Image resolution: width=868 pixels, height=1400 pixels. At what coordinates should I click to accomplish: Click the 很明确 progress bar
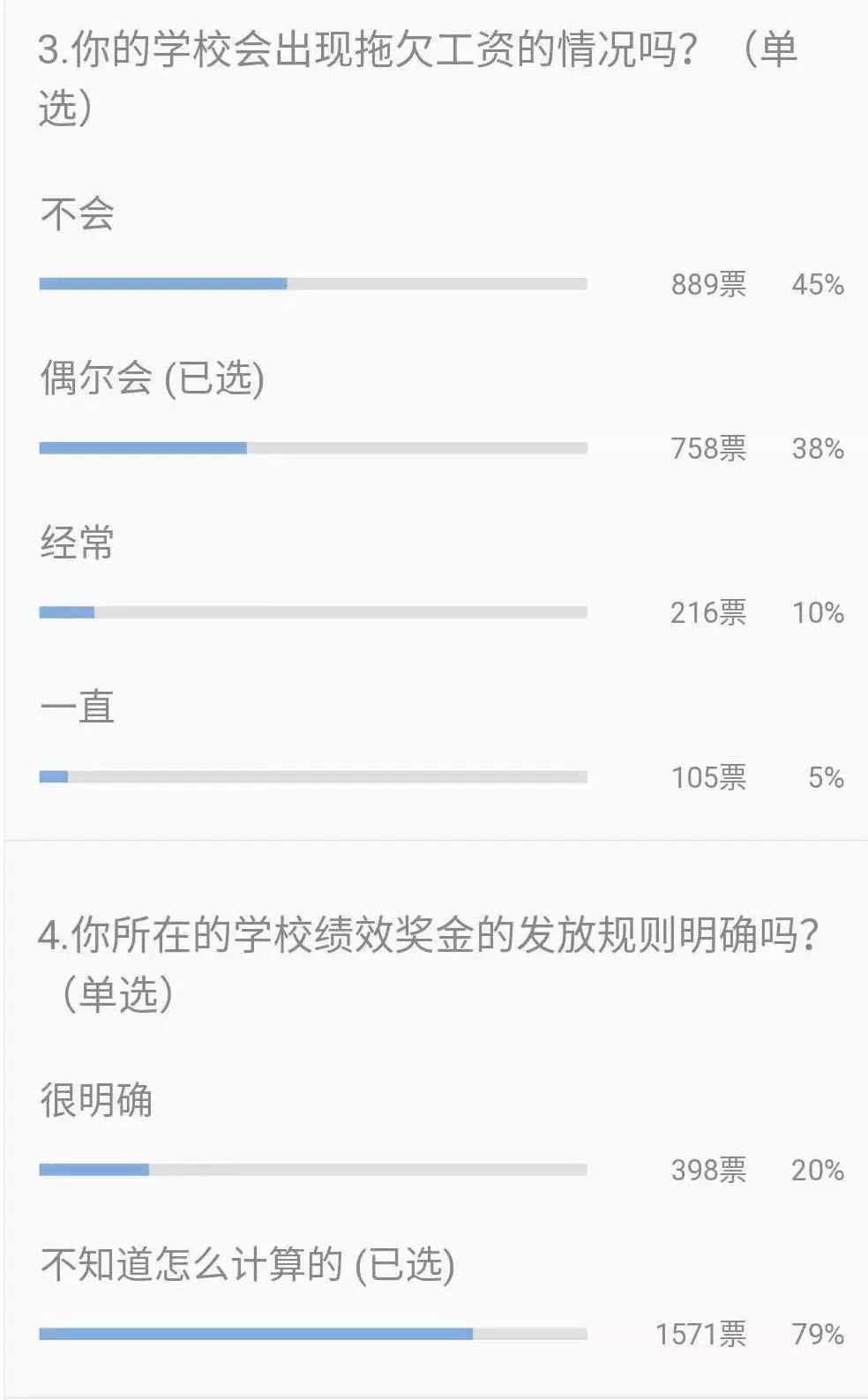coord(313,1170)
